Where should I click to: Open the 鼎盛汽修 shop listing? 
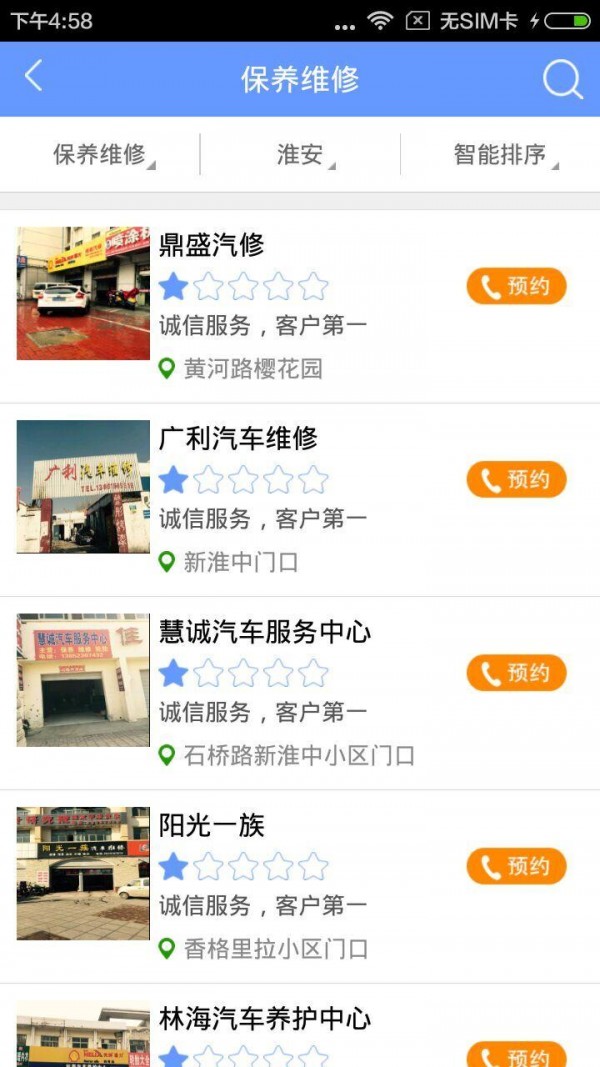(x=212, y=245)
